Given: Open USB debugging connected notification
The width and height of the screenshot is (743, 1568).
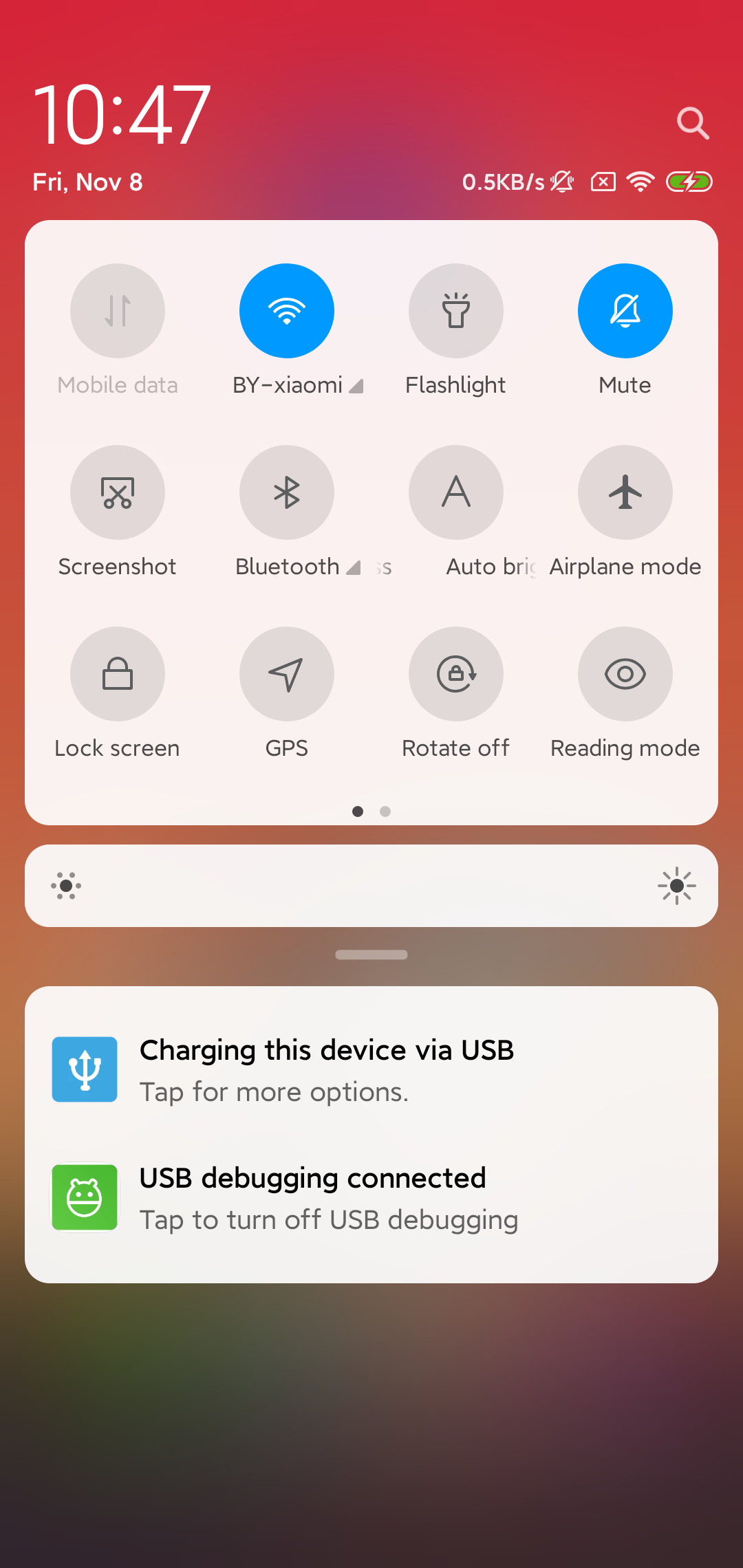Looking at the screenshot, I should click(371, 1198).
